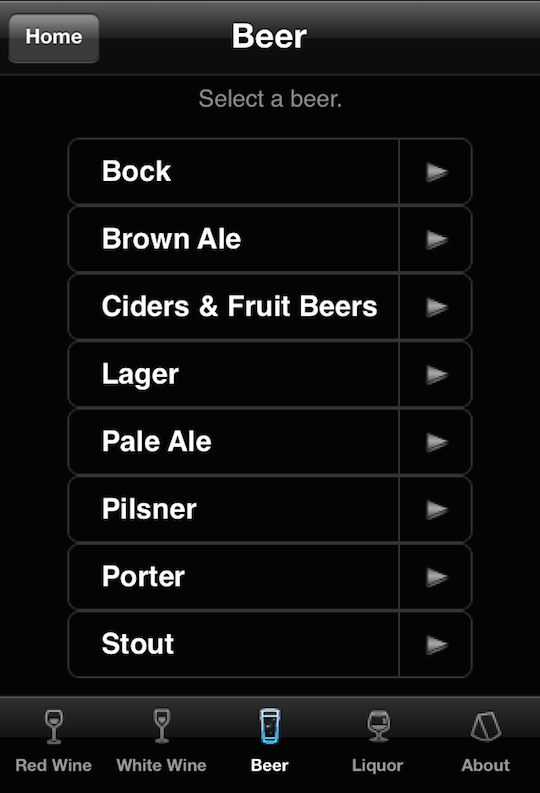This screenshot has height=793, width=540.
Task: Open the Porter row
Action: point(269,577)
